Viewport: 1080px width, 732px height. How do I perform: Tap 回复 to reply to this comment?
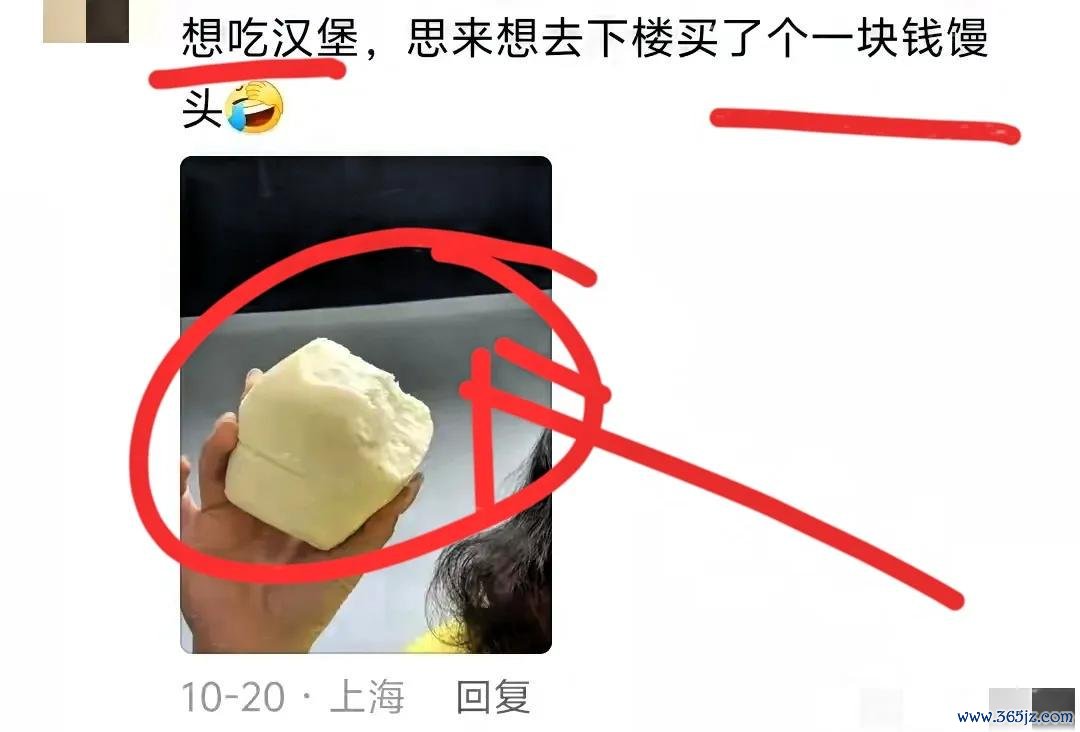pos(492,697)
